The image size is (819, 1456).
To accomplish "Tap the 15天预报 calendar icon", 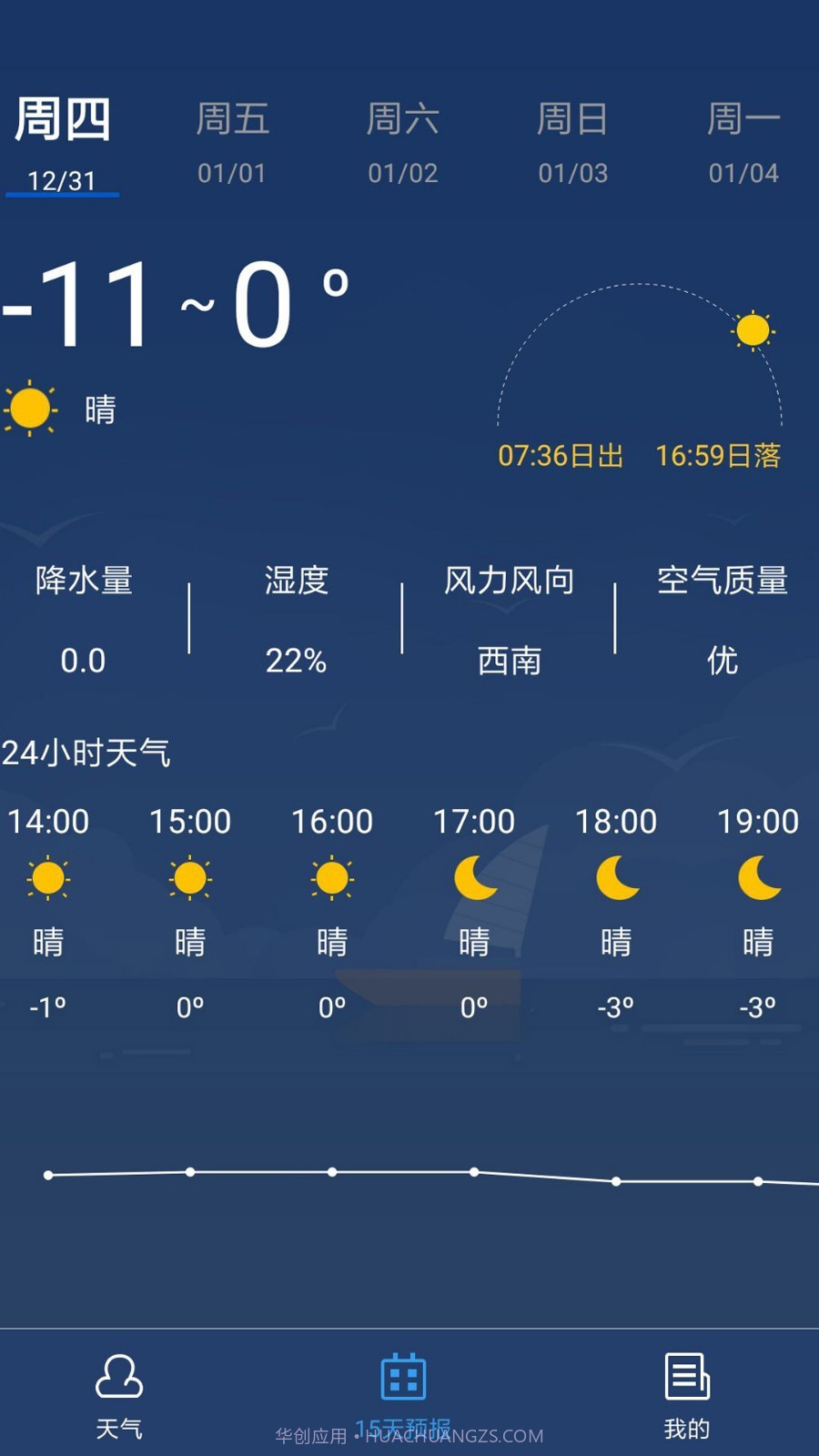I will [x=401, y=1377].
